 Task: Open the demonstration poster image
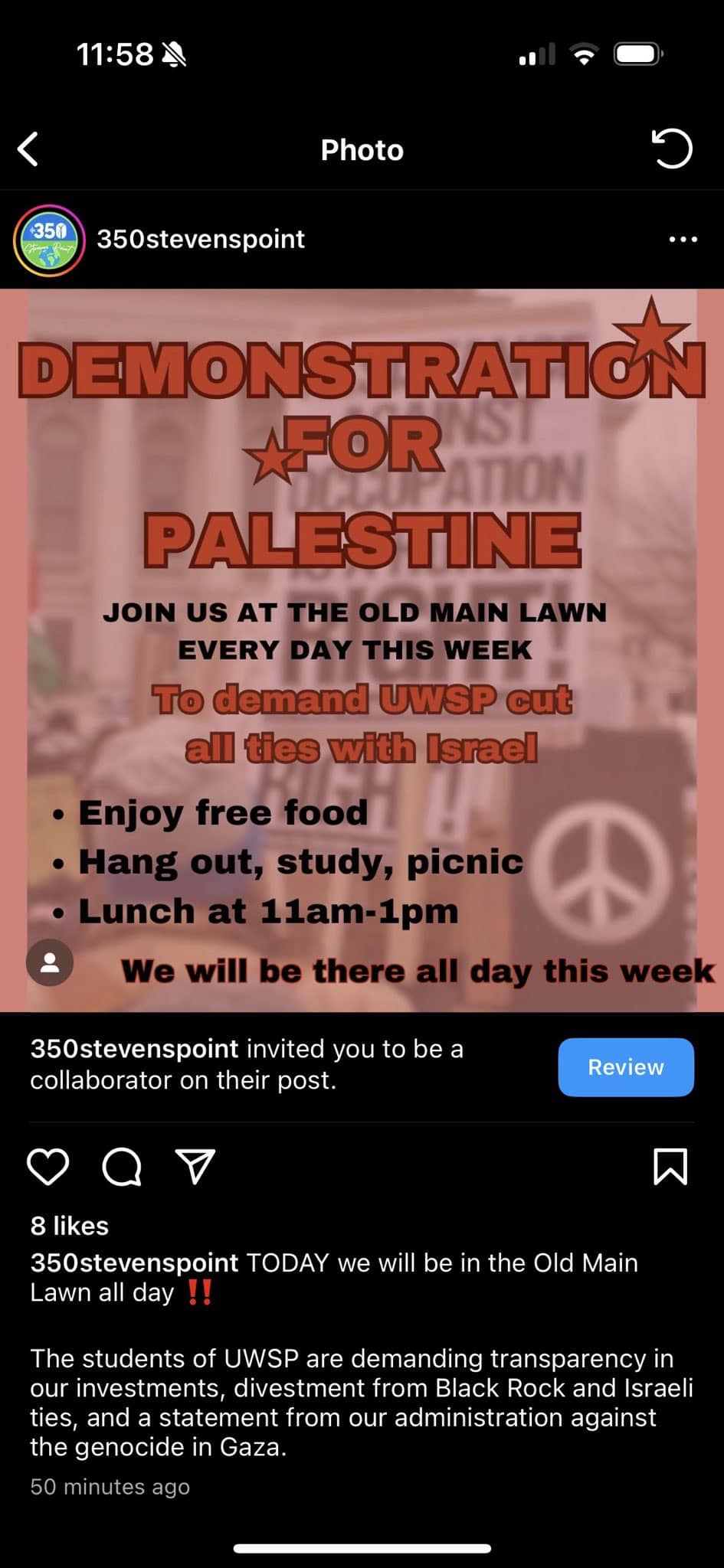click(362, 651)
